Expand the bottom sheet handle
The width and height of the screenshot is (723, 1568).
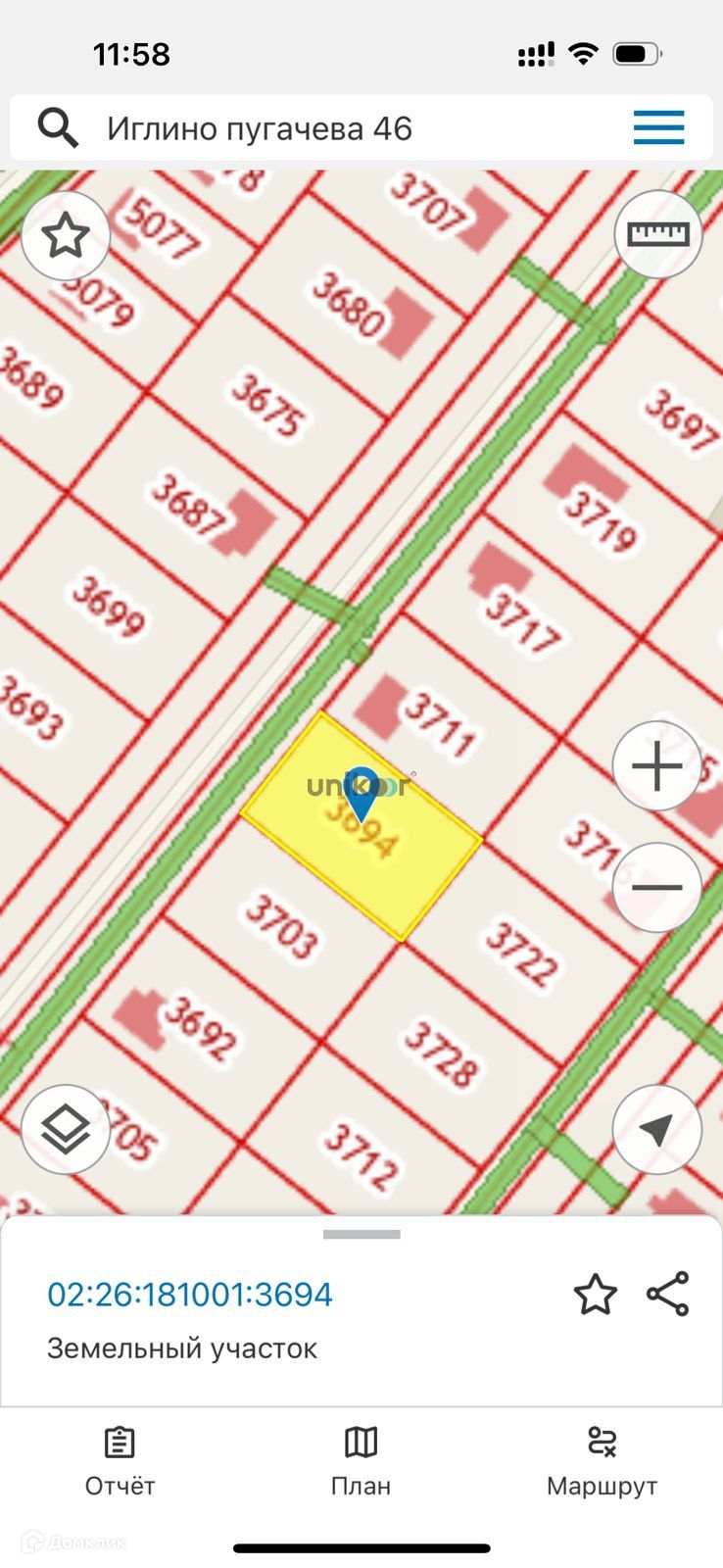(x=361, y=1235)
